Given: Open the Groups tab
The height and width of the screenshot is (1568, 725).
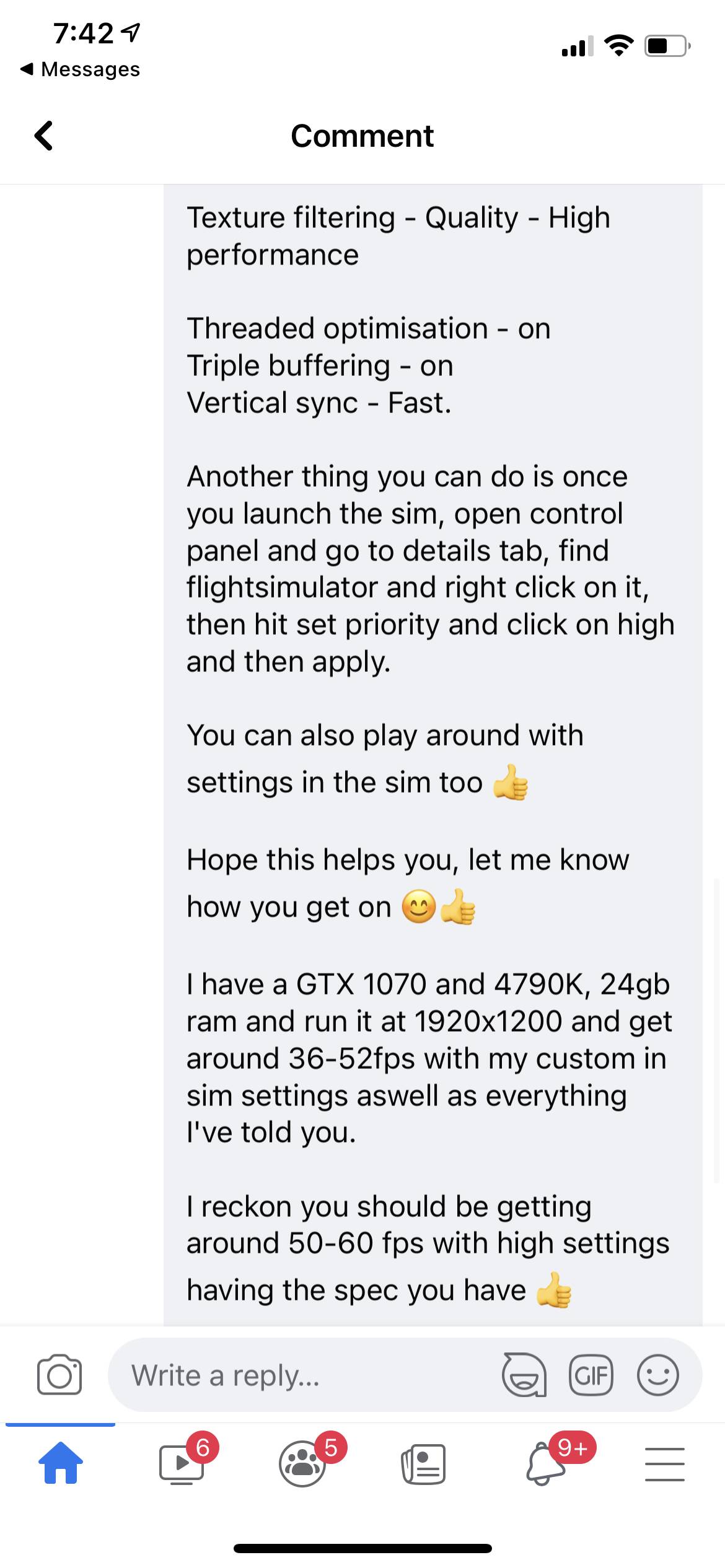Looking at the screenshot, I should pos(302,1464).
